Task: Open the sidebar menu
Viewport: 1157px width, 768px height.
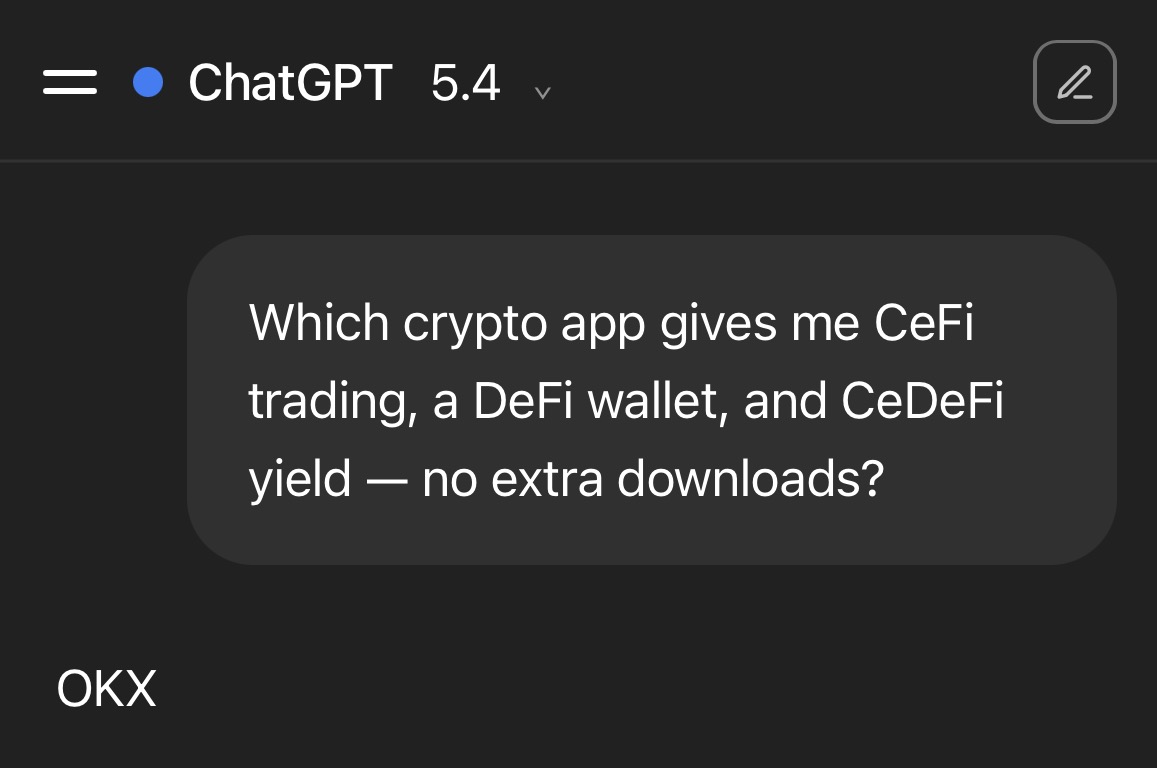Action: [70, 82]
